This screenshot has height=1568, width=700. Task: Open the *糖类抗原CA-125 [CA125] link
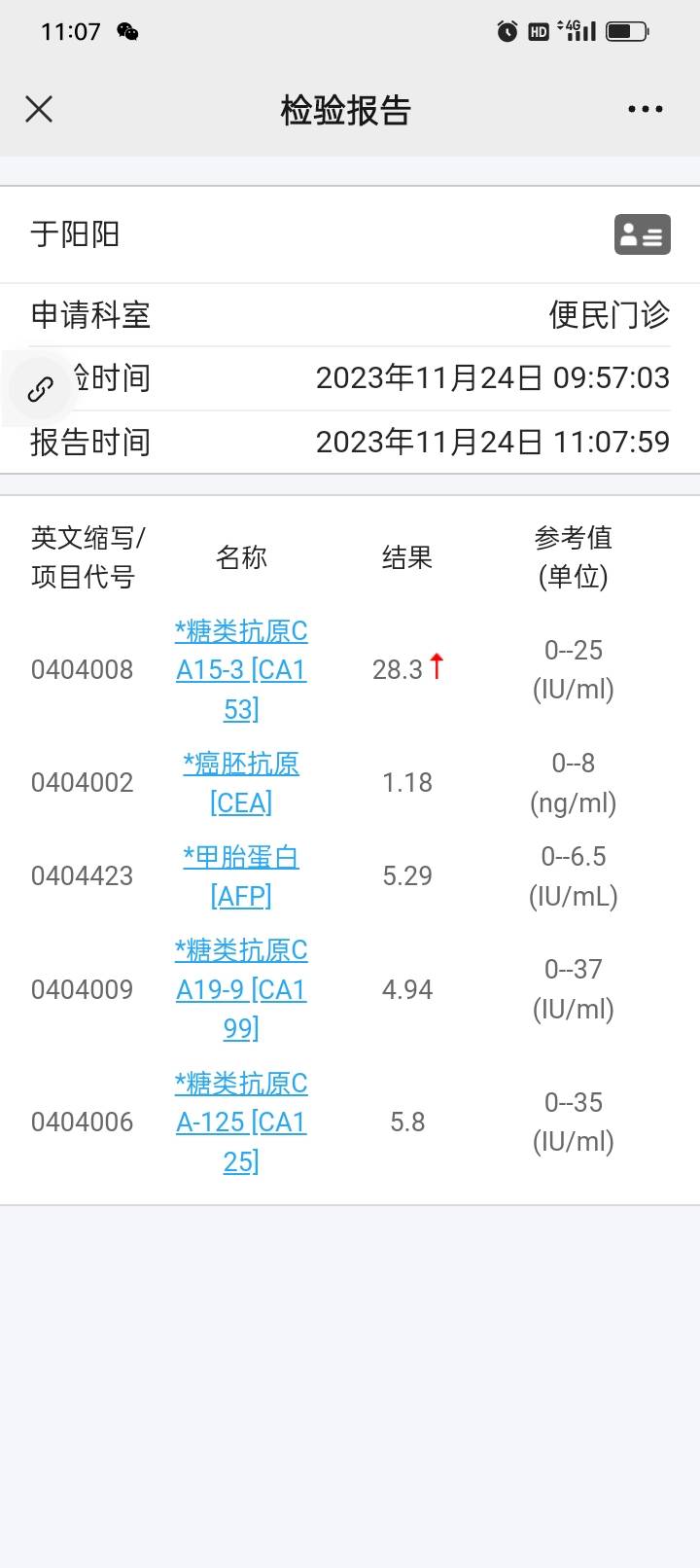pyautogui.click(x=240, y=1122)
